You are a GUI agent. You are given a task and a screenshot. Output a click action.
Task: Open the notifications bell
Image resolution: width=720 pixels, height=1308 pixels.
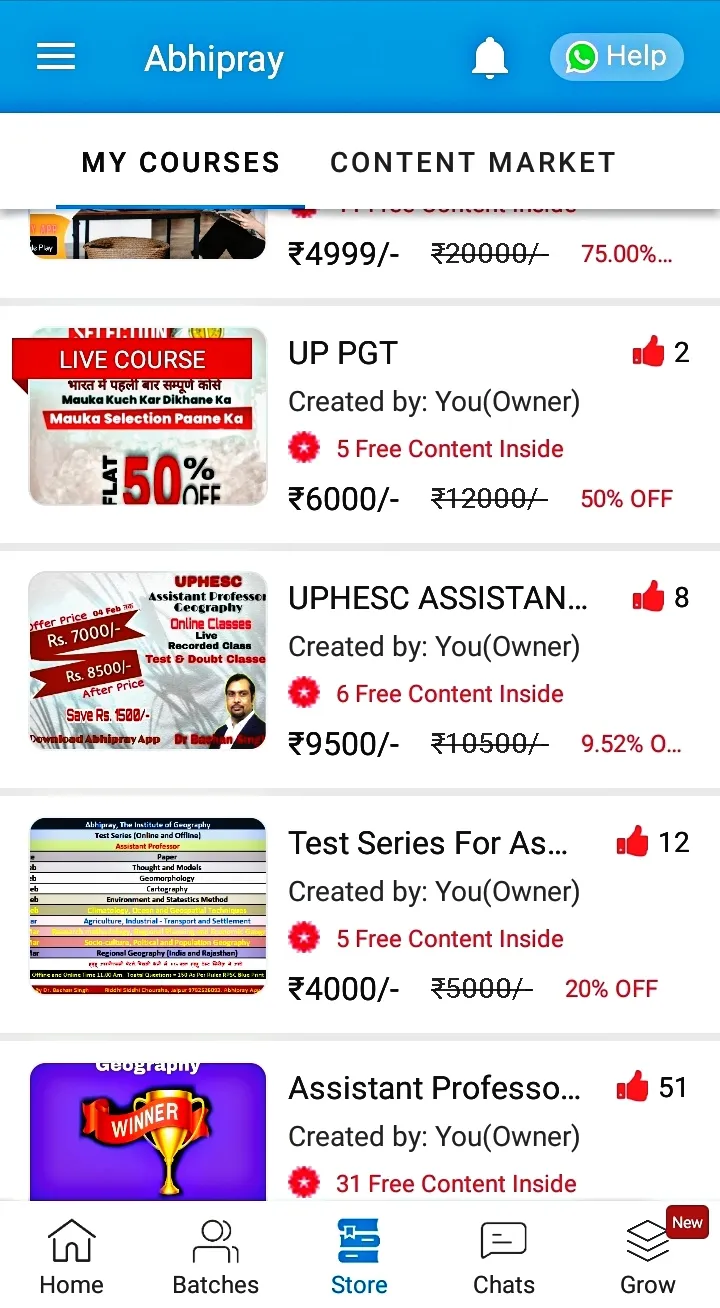tap(489, 58)
